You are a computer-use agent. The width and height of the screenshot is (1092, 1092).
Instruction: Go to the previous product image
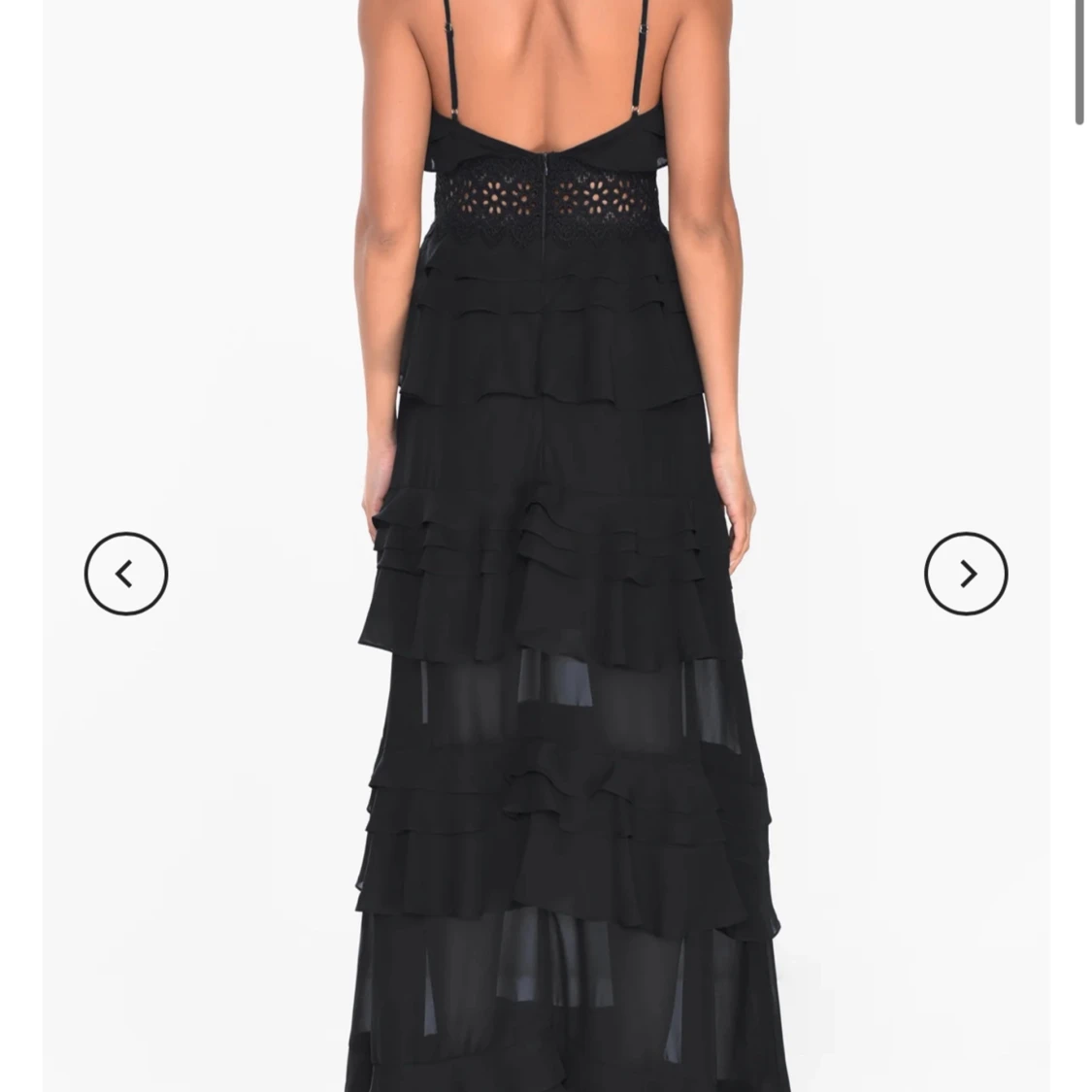[x=126, y=574]
